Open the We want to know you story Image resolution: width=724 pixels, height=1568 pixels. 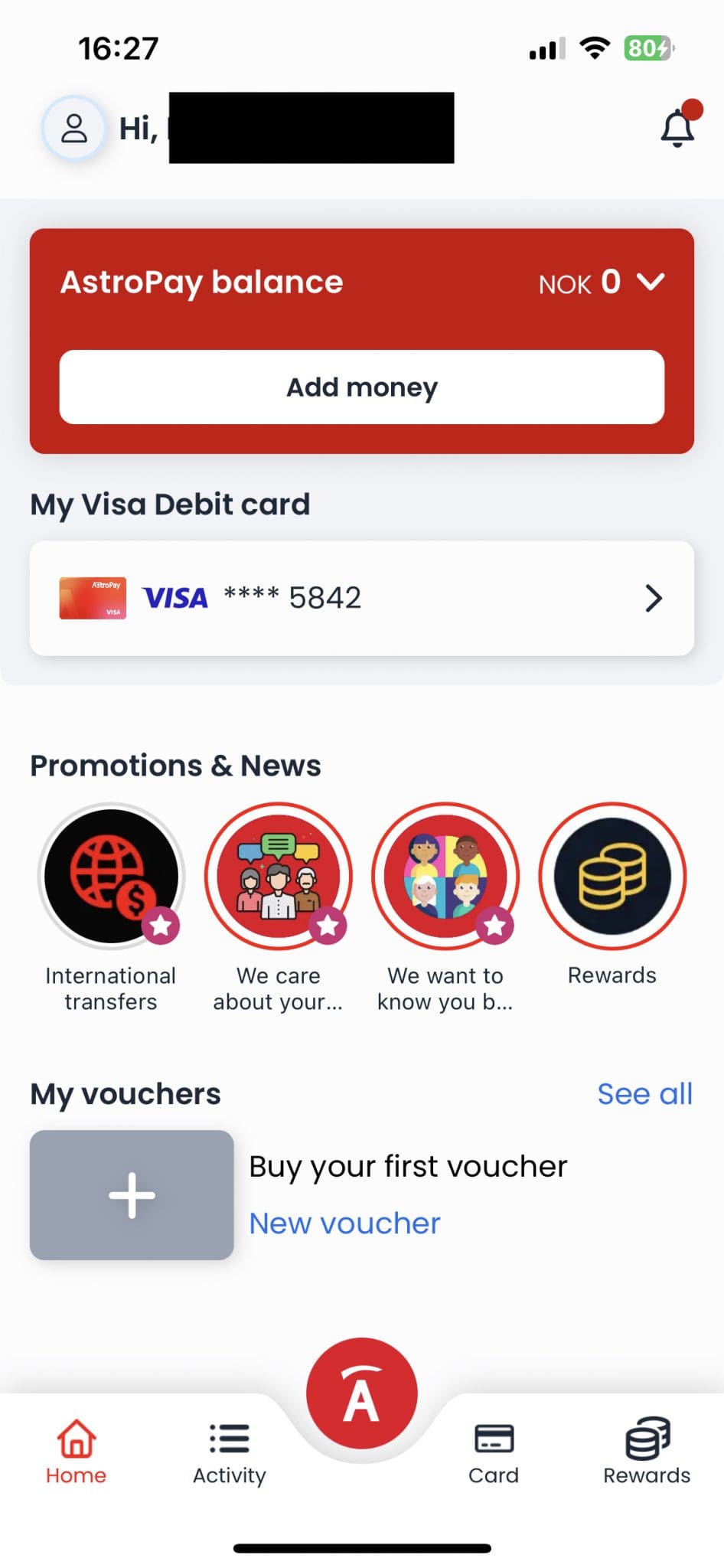pos(445,877)
